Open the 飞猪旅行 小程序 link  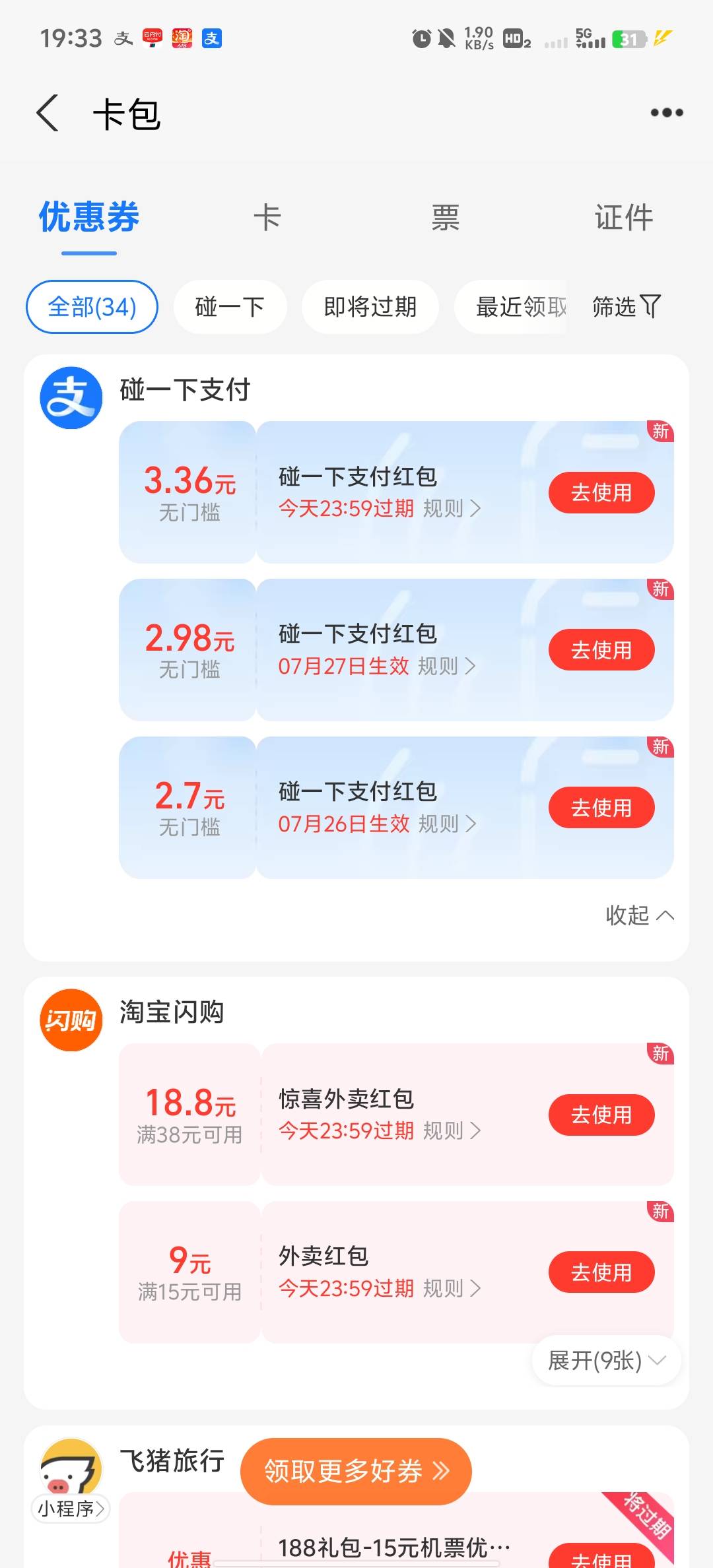pyautogui.click(x=71, y=1509)
